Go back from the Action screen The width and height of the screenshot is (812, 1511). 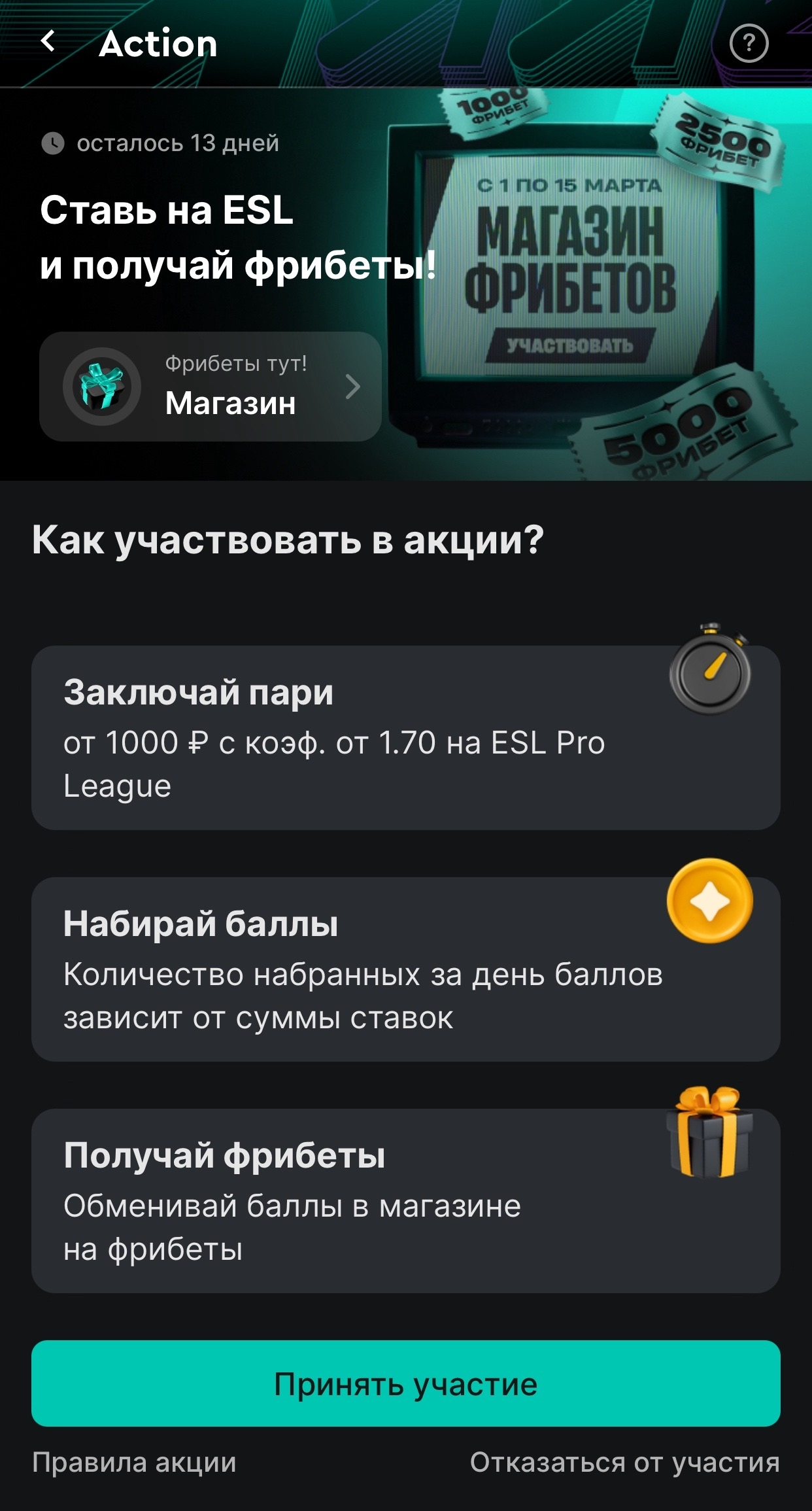tap(48, 42)
